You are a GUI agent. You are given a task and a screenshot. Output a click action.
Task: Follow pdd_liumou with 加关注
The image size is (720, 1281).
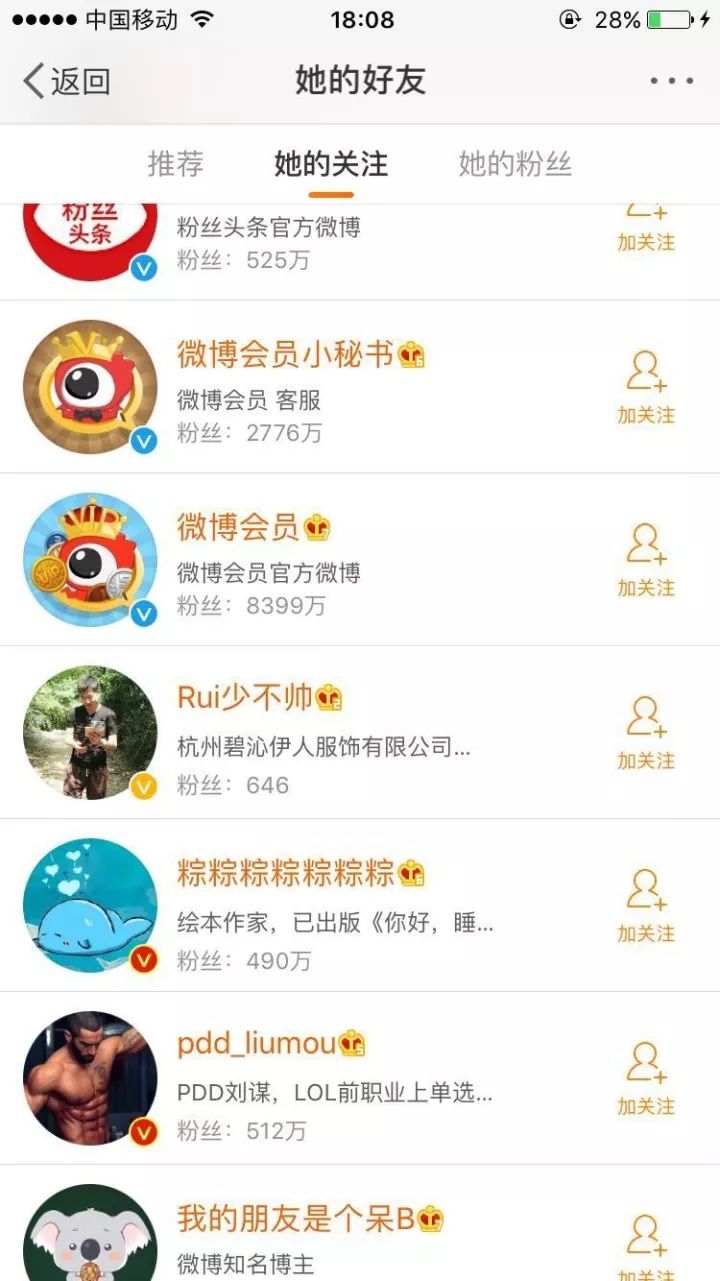click(x=646, y=1080)
